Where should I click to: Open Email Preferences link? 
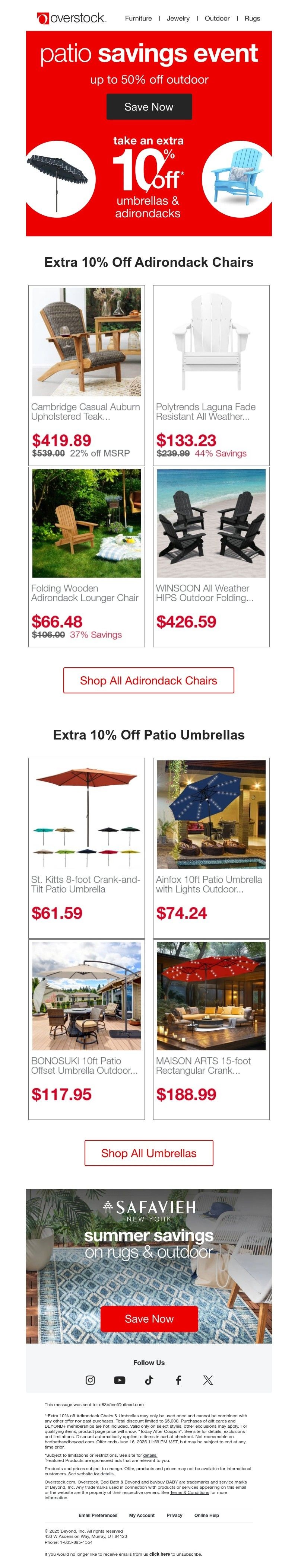[98, 1515]
